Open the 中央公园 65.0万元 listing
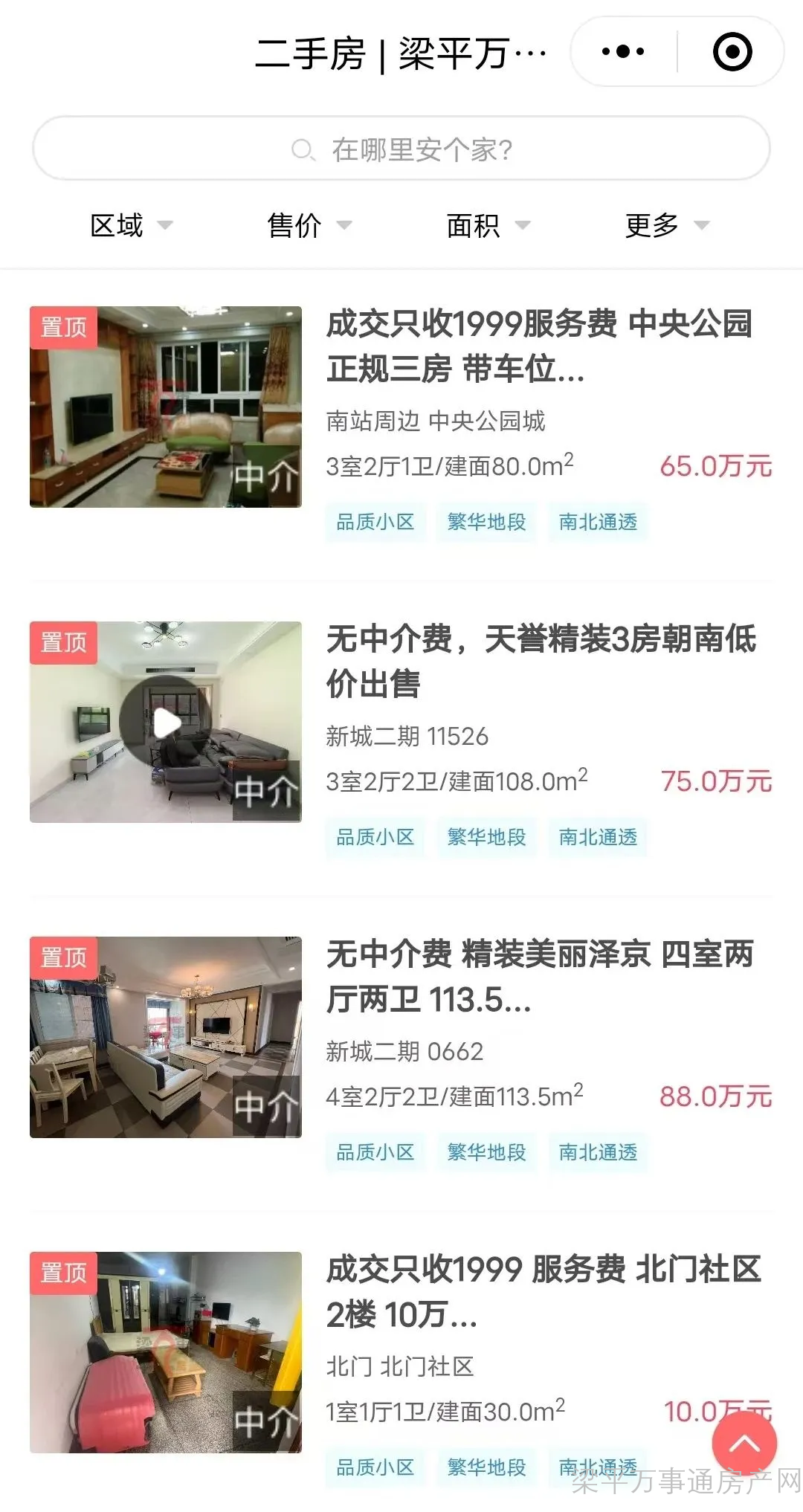The width and height of the screenshot is (803, 1512). (539, 346)
